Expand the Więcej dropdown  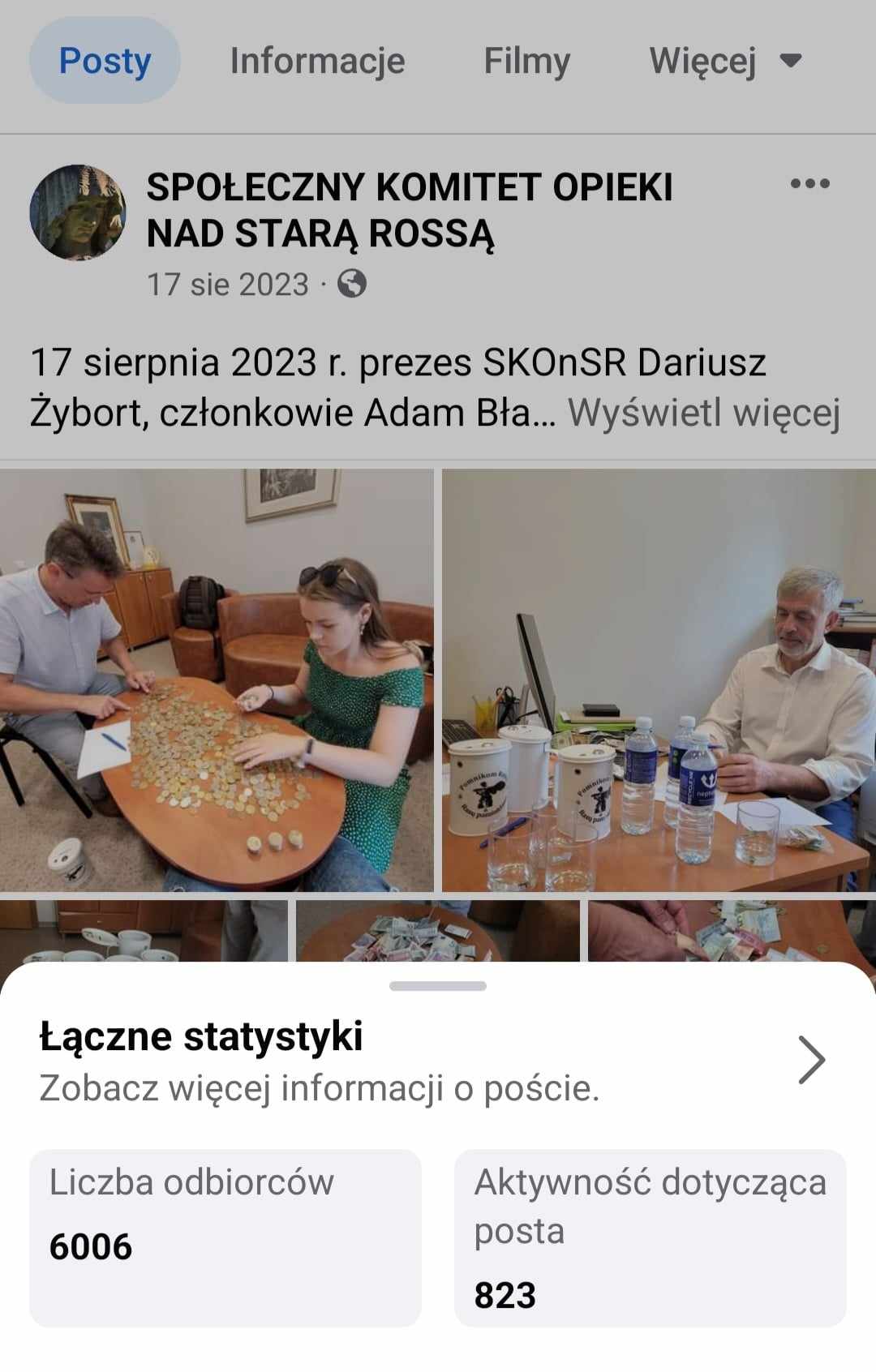[x=724, y=61]
